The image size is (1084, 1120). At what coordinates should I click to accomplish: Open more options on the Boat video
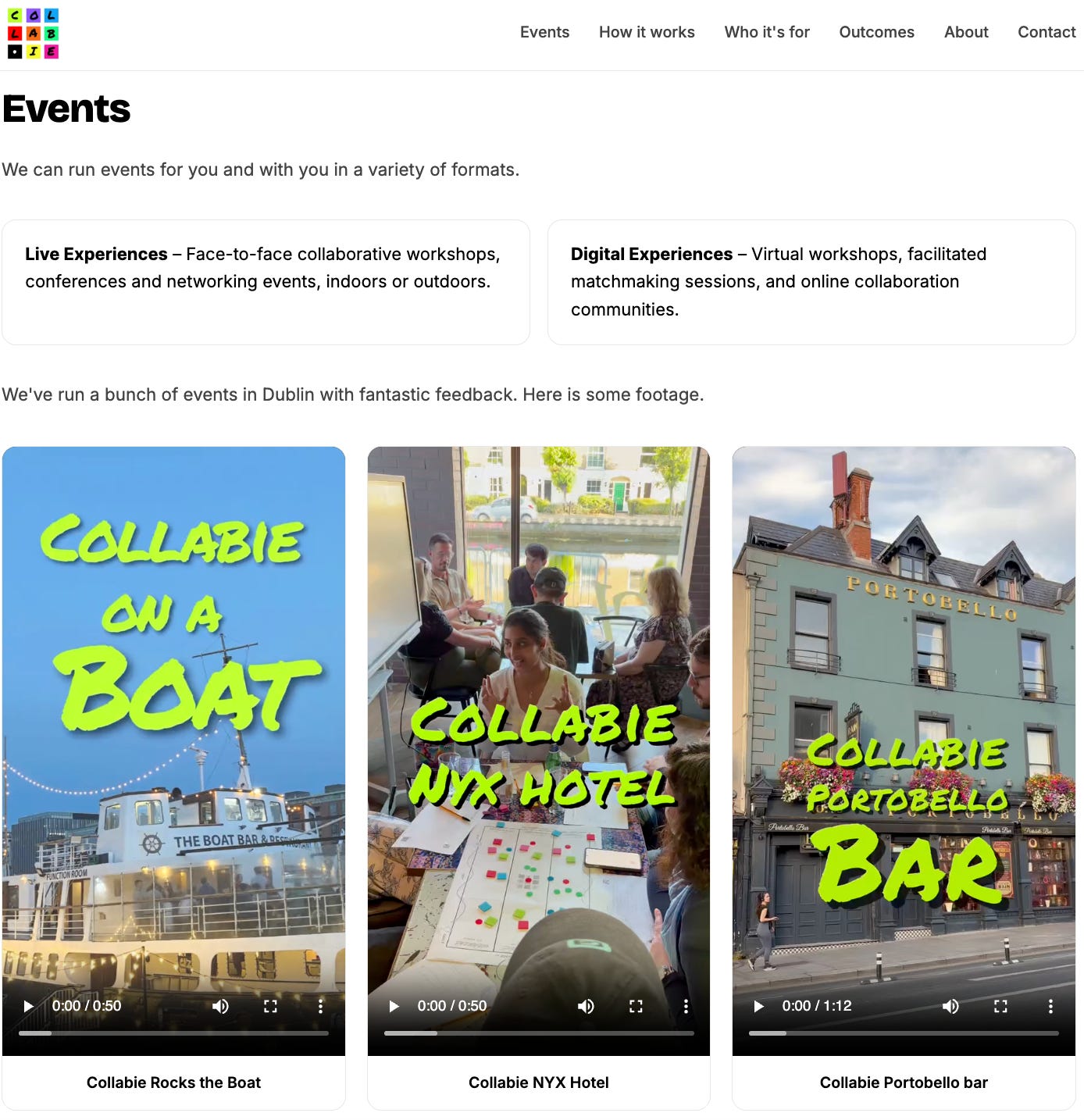point(320,1006)
